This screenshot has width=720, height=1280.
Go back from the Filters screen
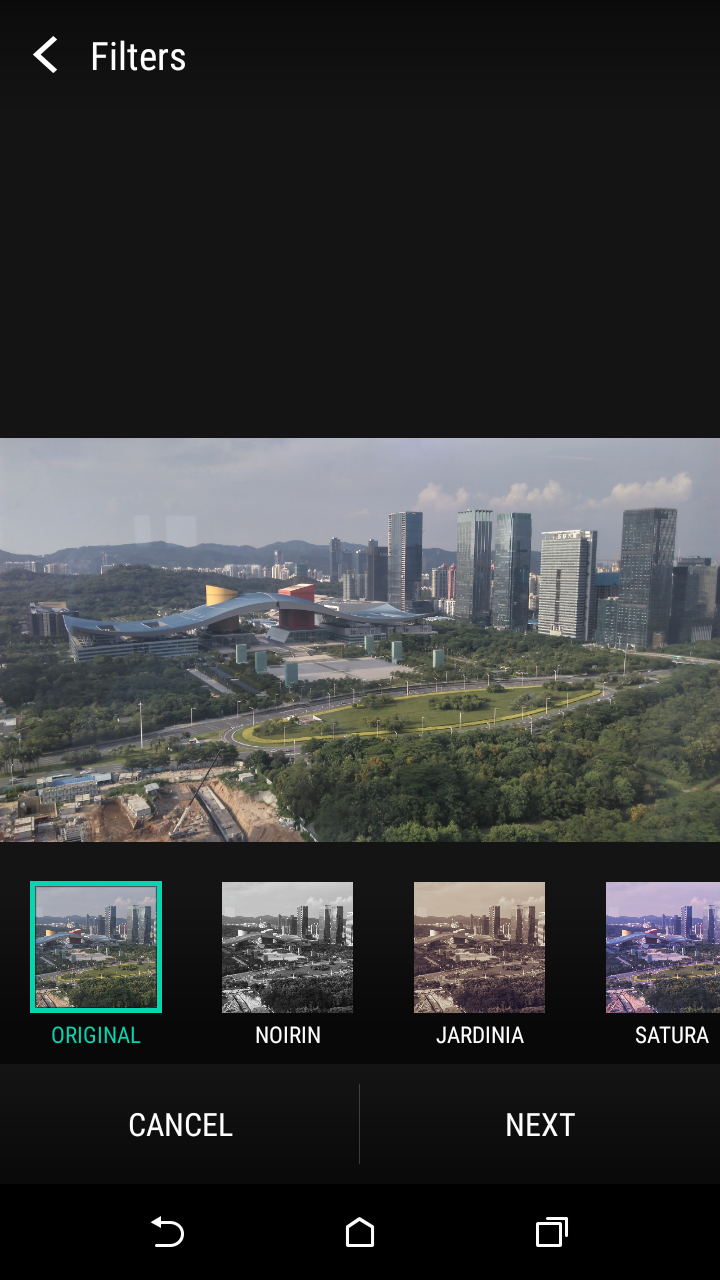click(45, 56)
